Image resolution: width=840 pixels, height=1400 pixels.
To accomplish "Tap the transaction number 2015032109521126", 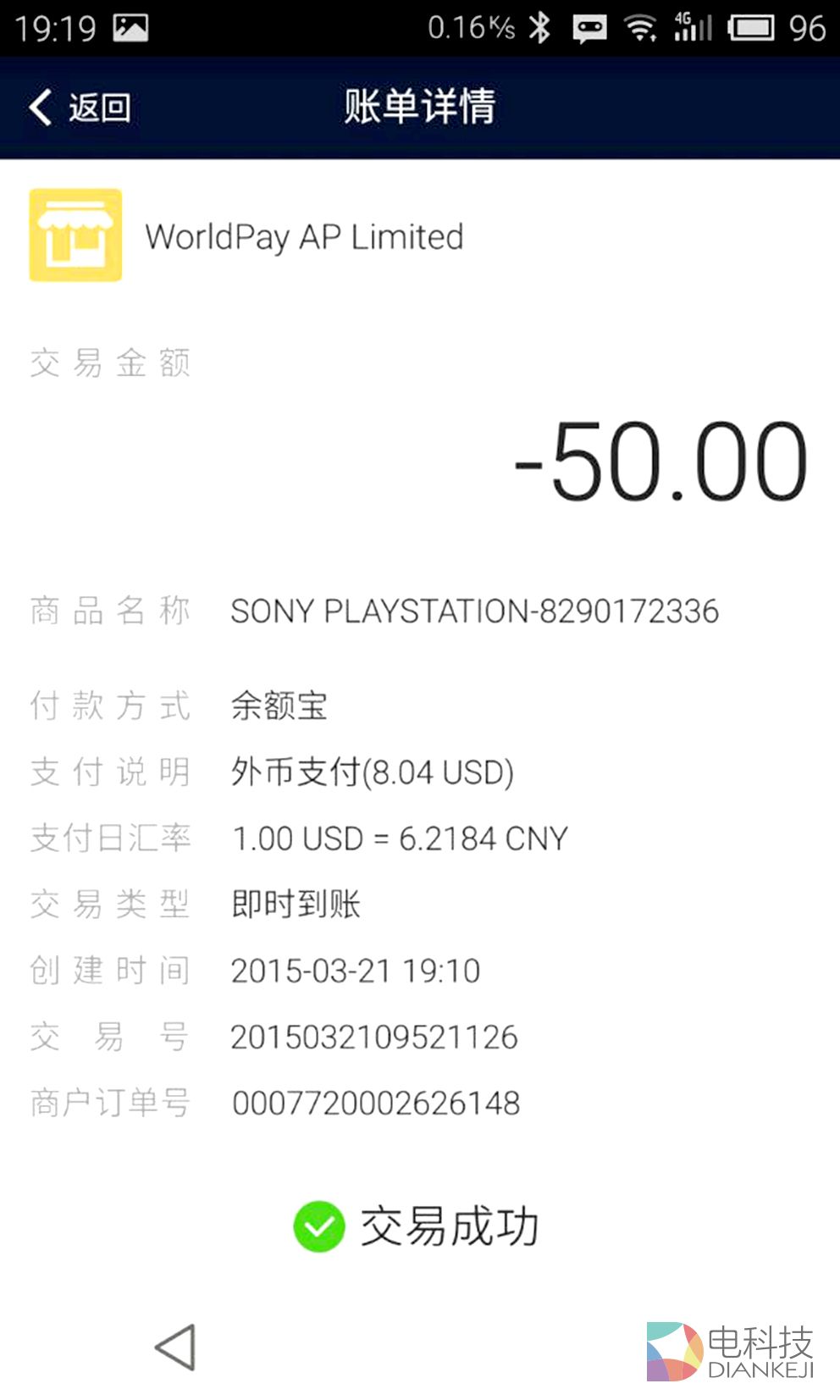I will tap(376, 1037).
